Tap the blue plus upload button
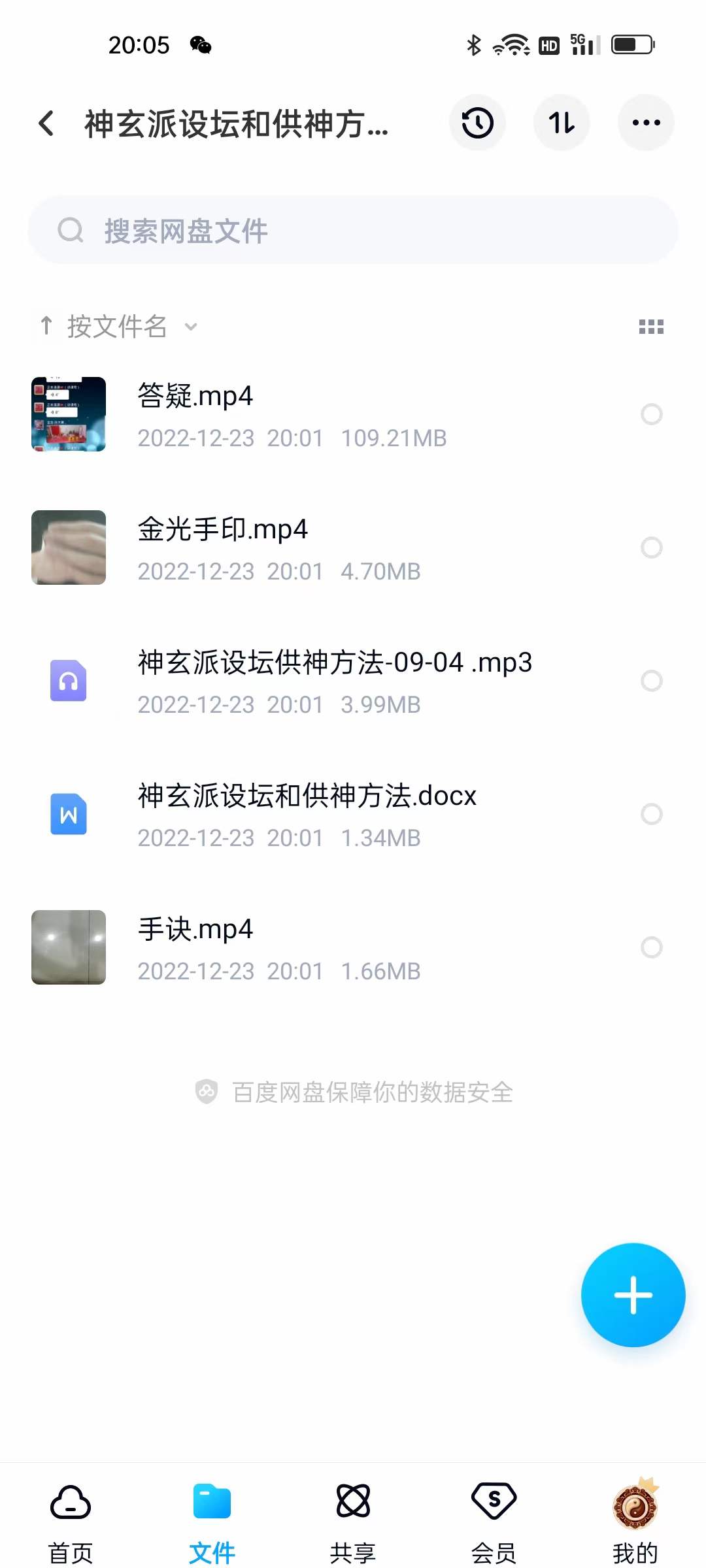Viewport: 706px width, 1568px height. (633, 1296)
